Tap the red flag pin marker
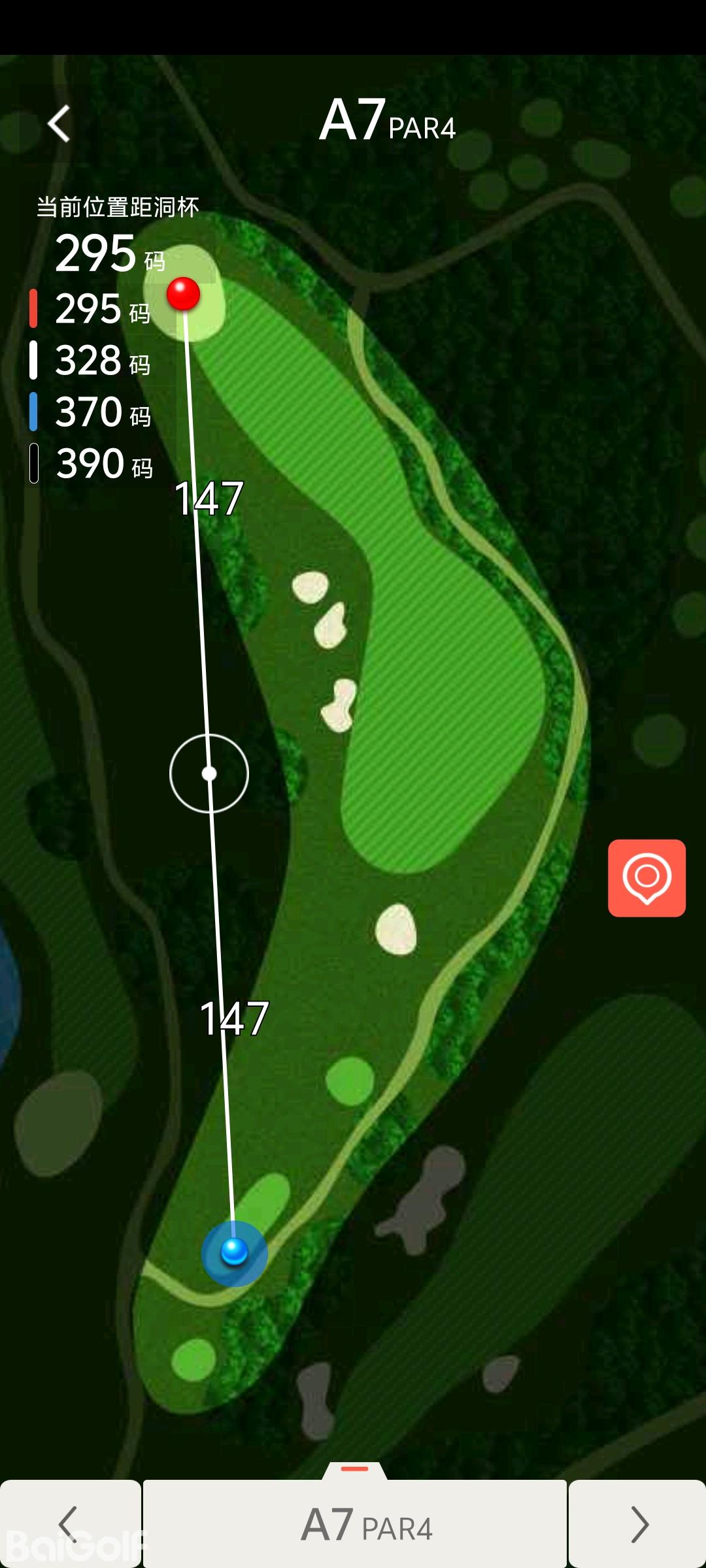 [x=183, y=293]
